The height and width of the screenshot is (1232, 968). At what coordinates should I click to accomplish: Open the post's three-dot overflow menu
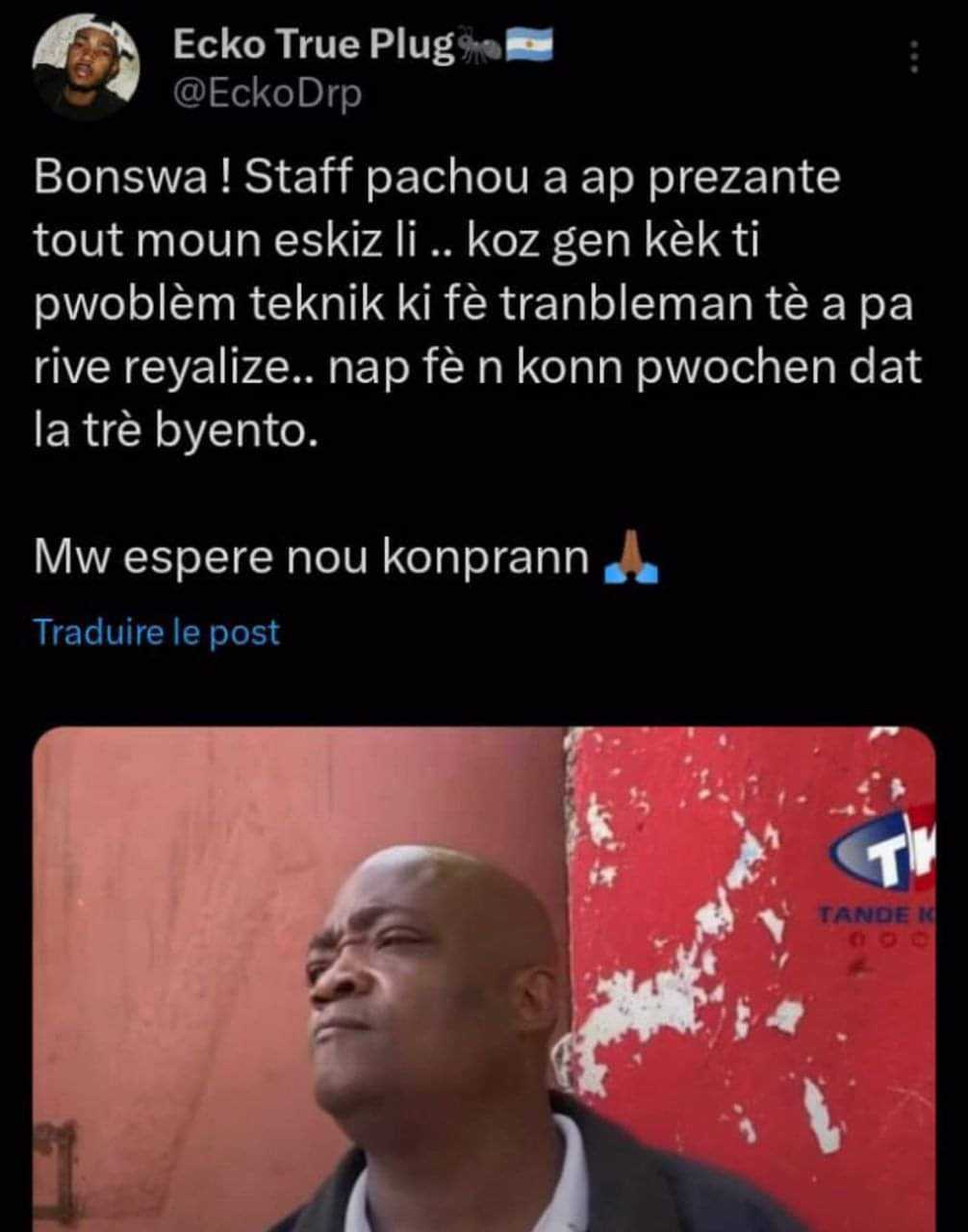tap(913, 58)
